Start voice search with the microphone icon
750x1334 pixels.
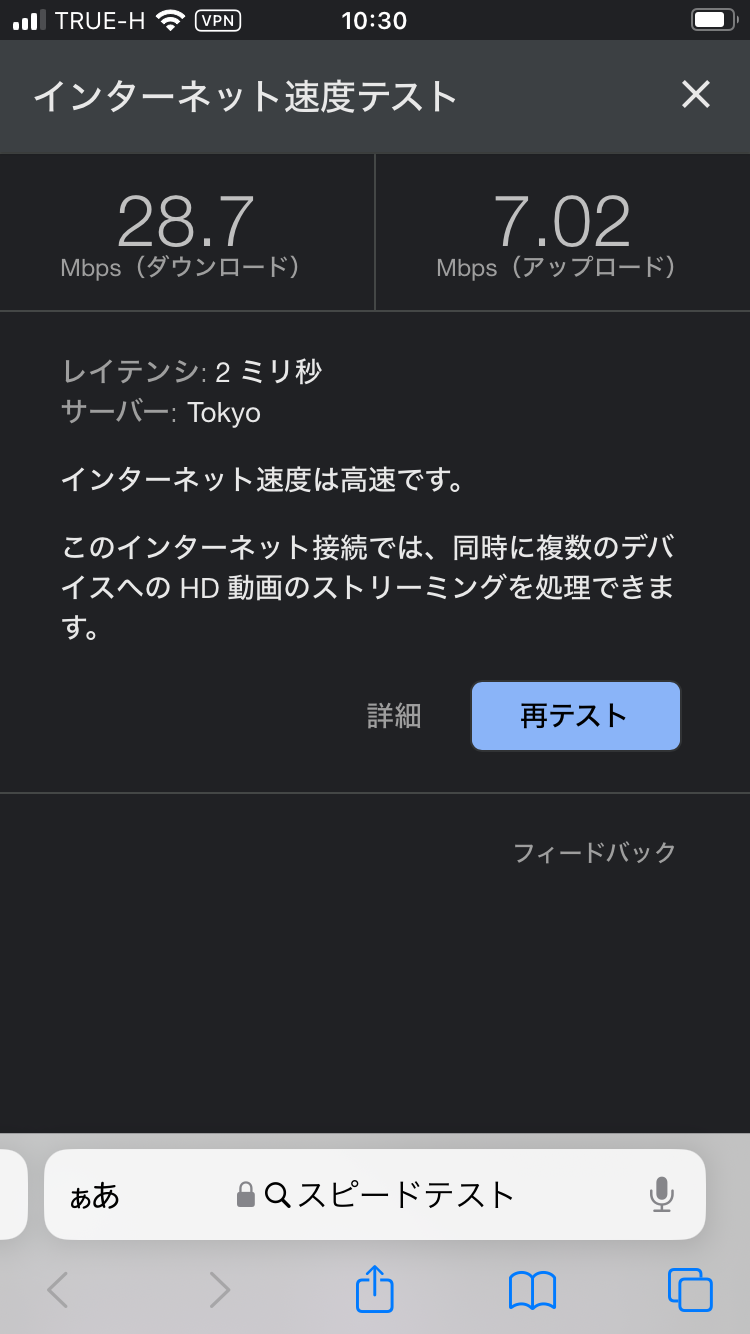(661, 1194)
